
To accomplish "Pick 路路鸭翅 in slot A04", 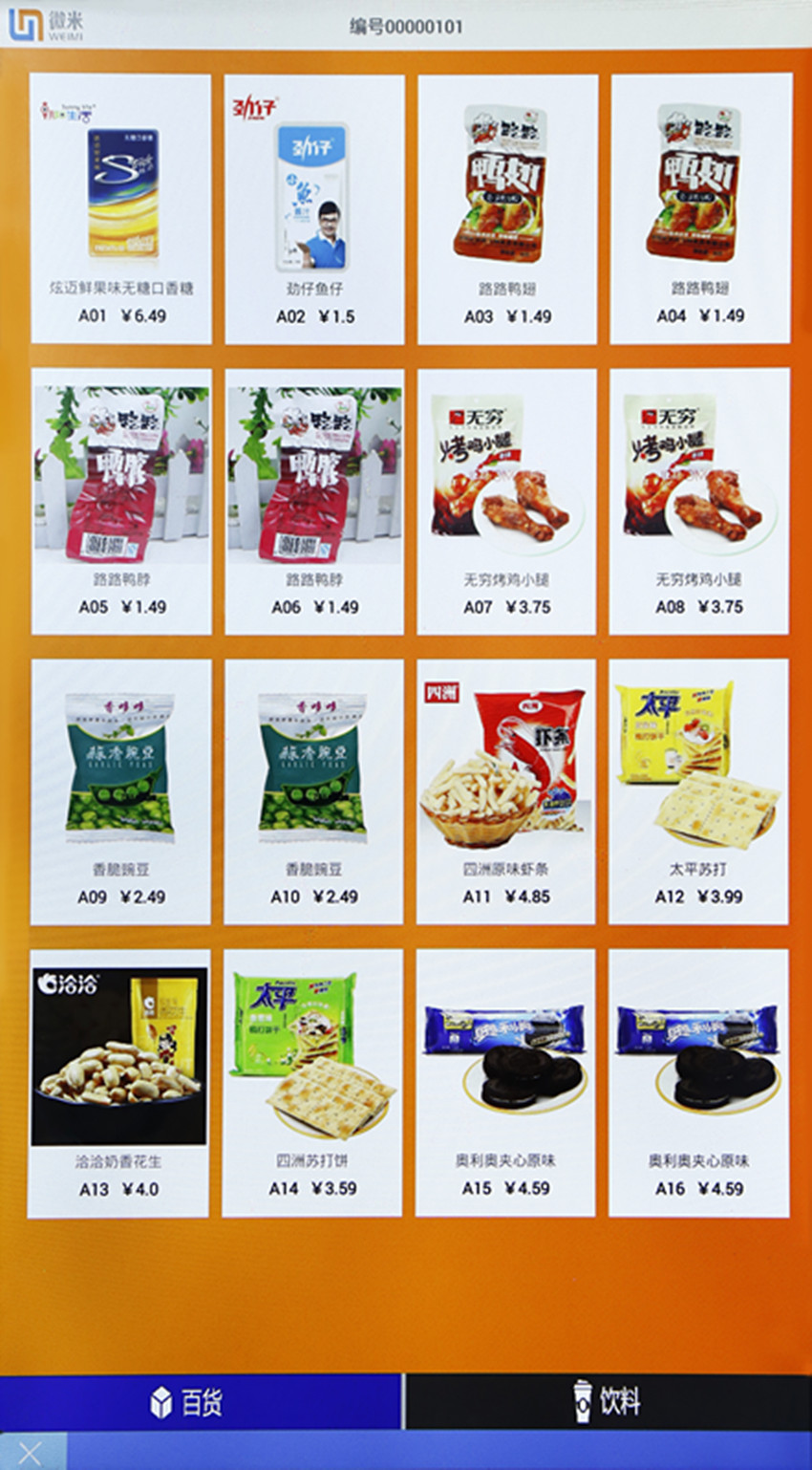I will 700,208.
